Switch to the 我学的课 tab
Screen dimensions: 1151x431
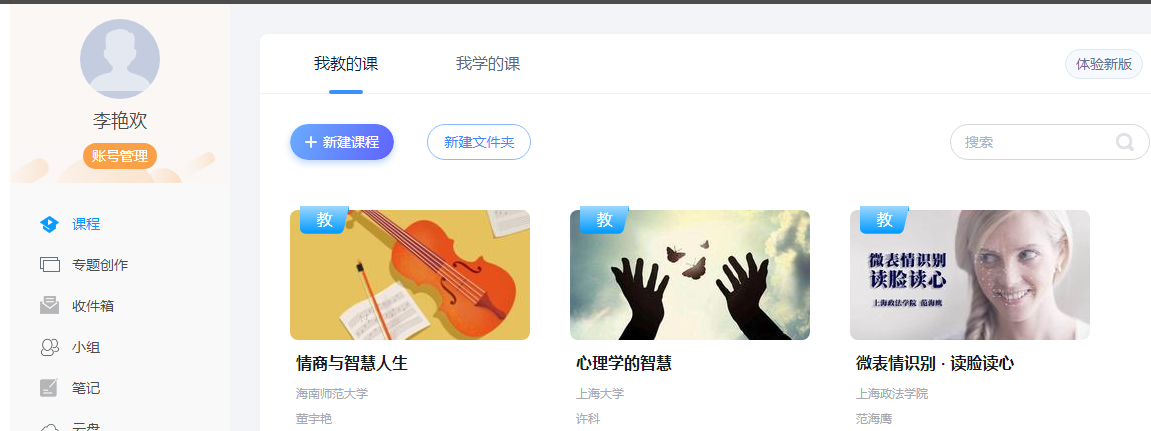487,64
